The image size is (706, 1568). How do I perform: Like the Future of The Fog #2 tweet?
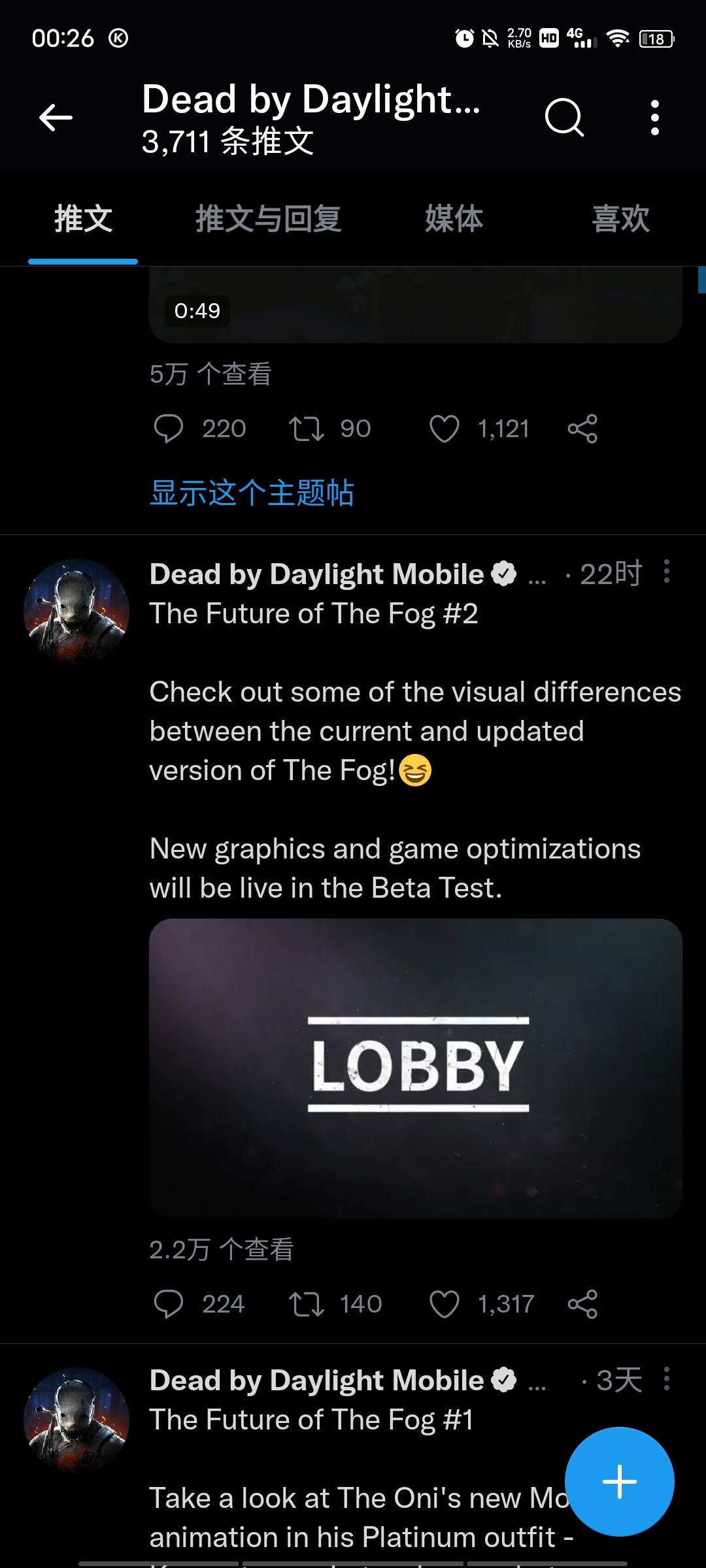[x=448, y=1303]
